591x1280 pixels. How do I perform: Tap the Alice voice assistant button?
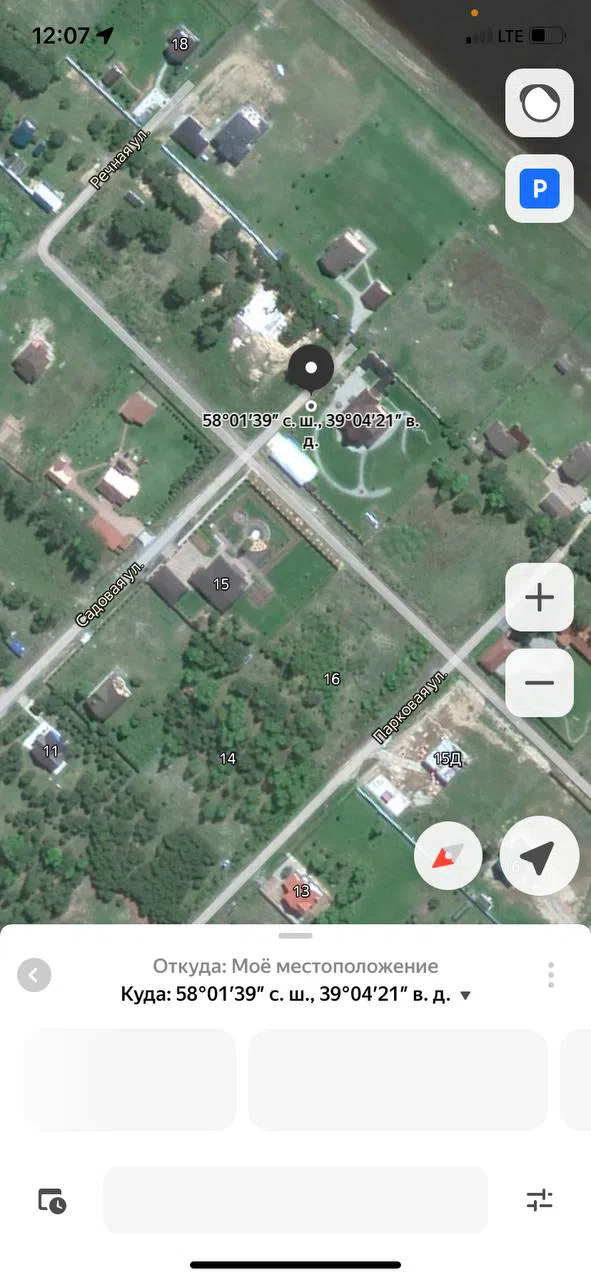click(539, 102)
